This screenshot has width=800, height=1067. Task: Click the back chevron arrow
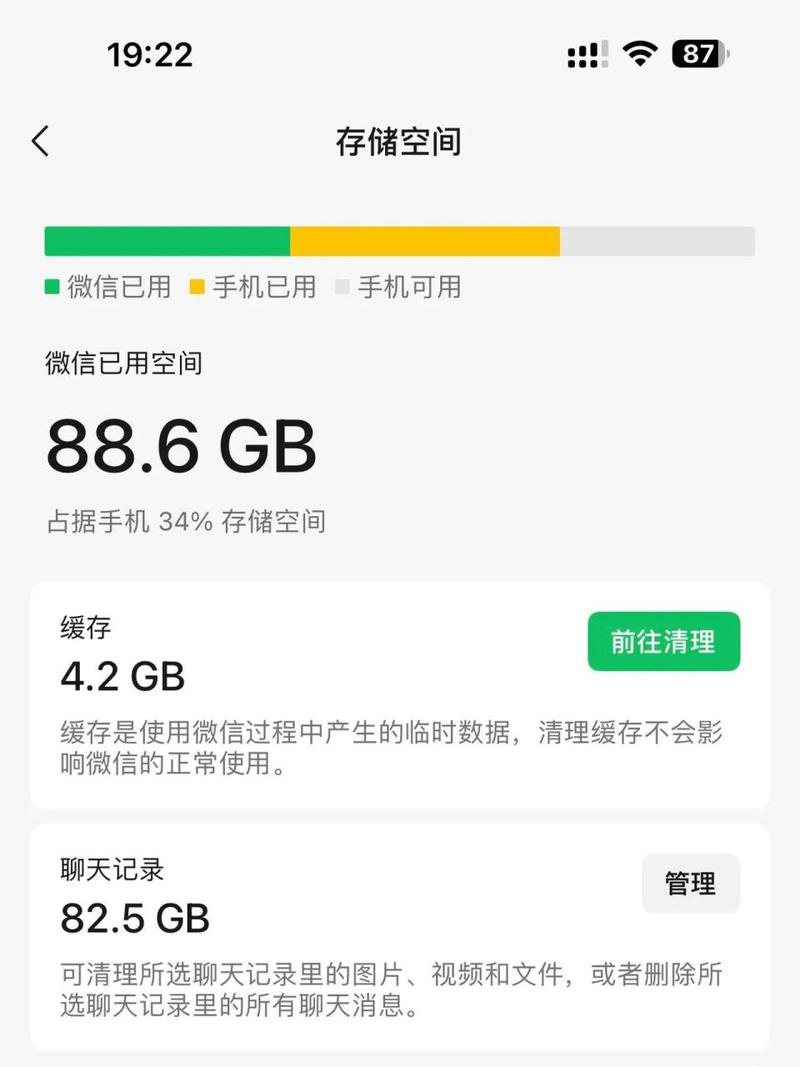(x=40, y=141)
